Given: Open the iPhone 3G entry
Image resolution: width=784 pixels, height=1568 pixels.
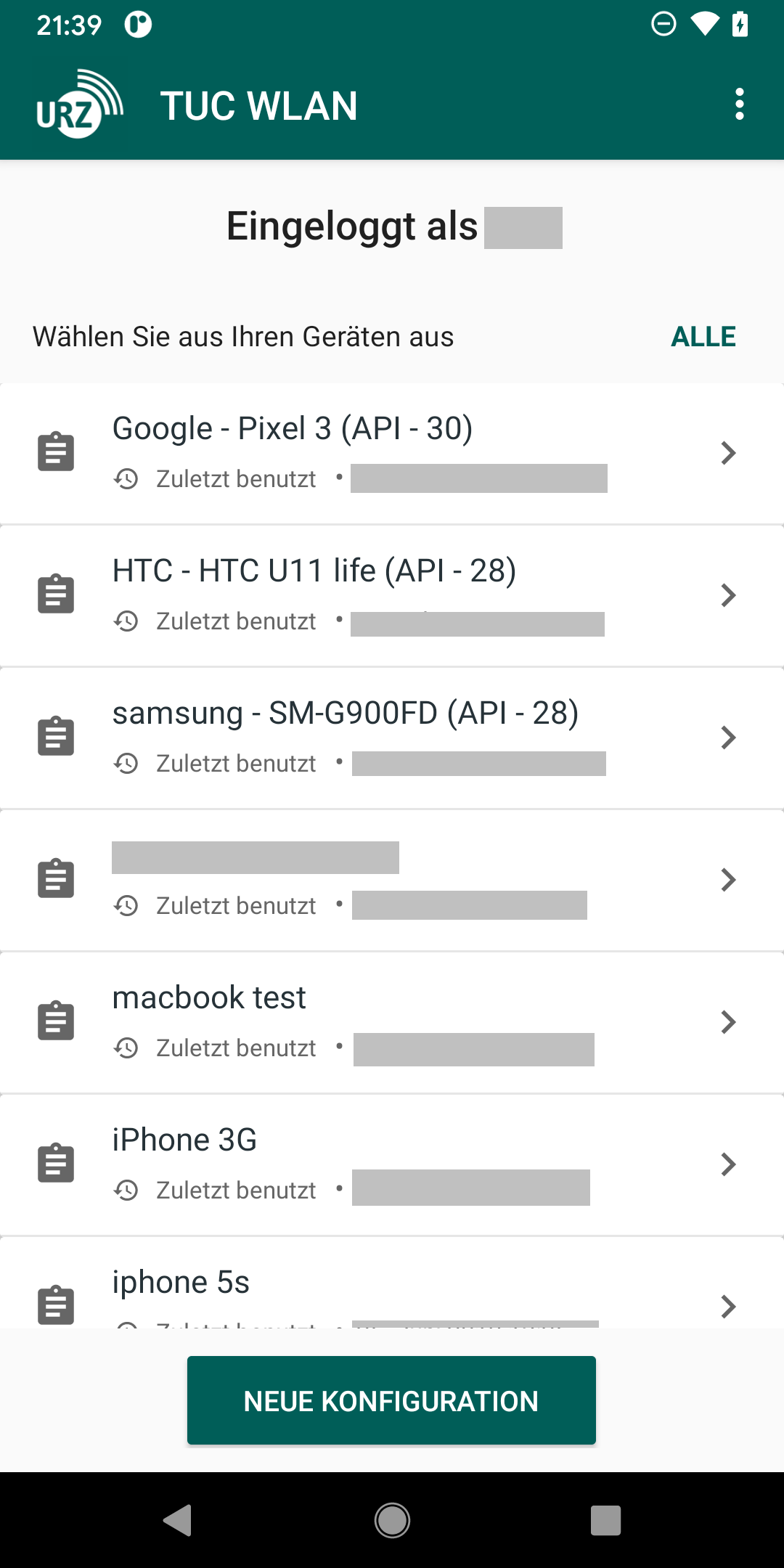Looking at the screenshot, I should point(392,1164).
